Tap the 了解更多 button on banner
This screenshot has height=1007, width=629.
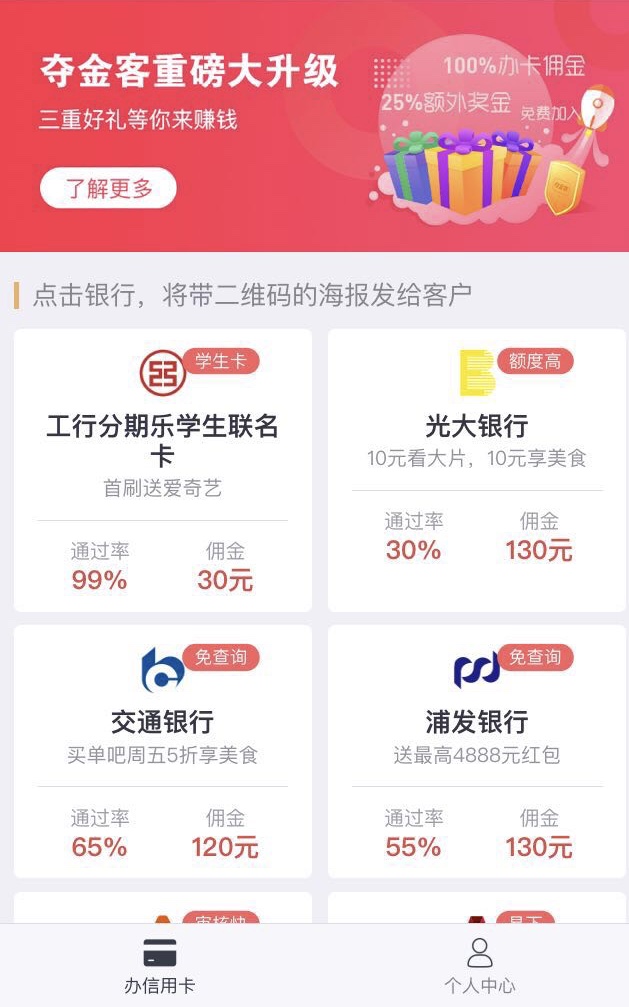108,188
